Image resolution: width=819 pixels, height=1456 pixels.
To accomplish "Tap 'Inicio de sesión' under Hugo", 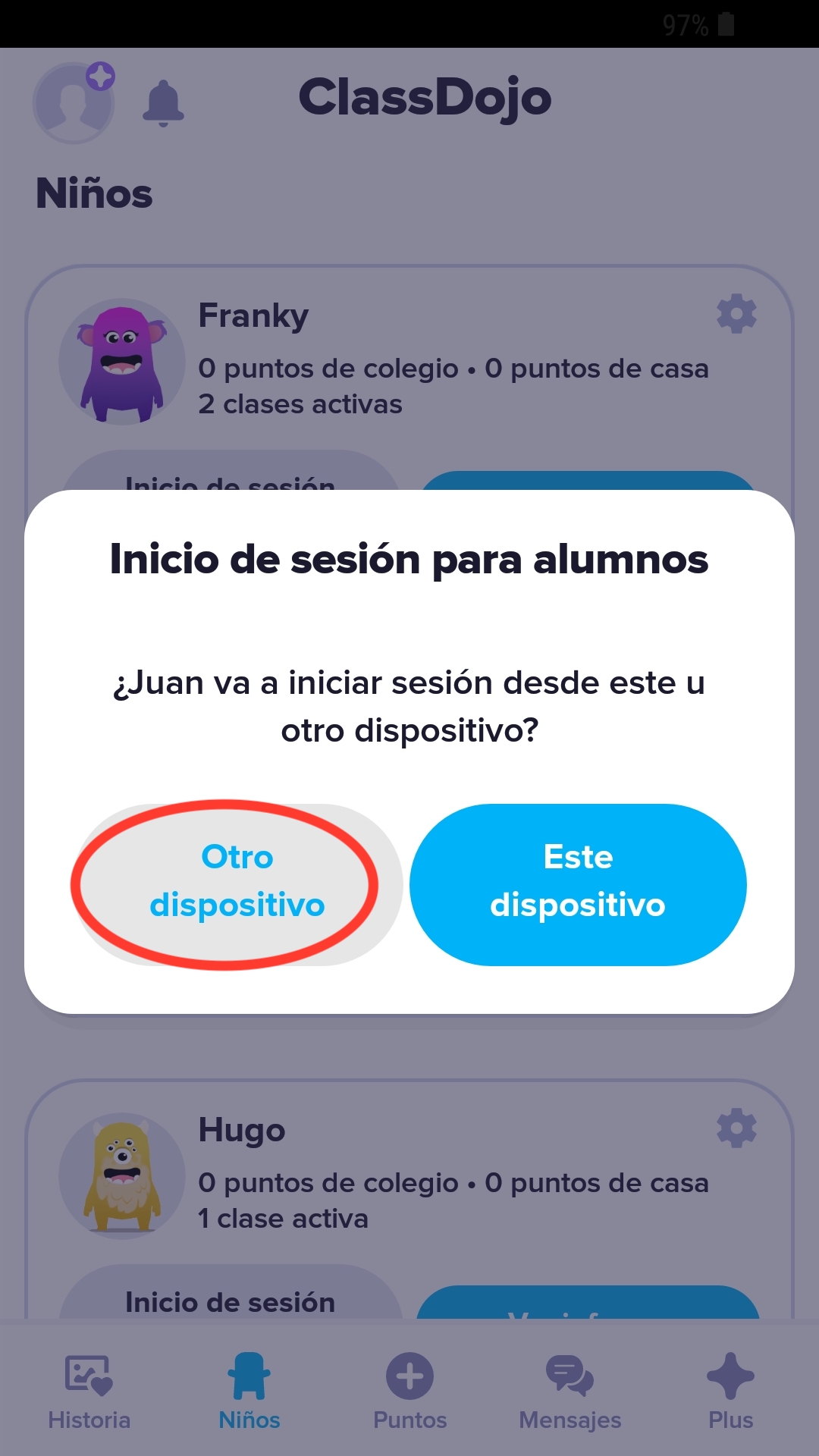I will [x=230, y=1301].
